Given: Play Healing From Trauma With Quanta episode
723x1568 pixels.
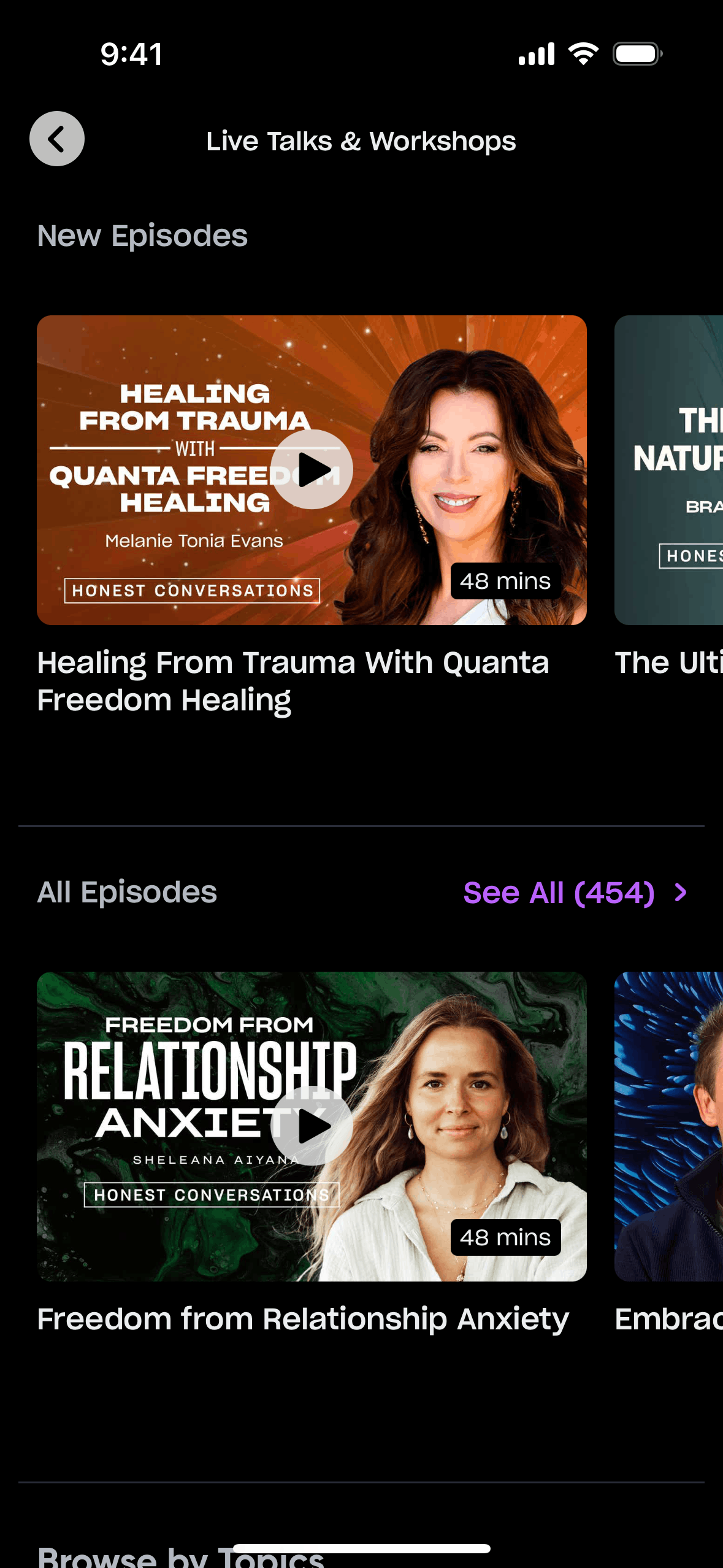Looking at the screenshot, I should (312, 469).
